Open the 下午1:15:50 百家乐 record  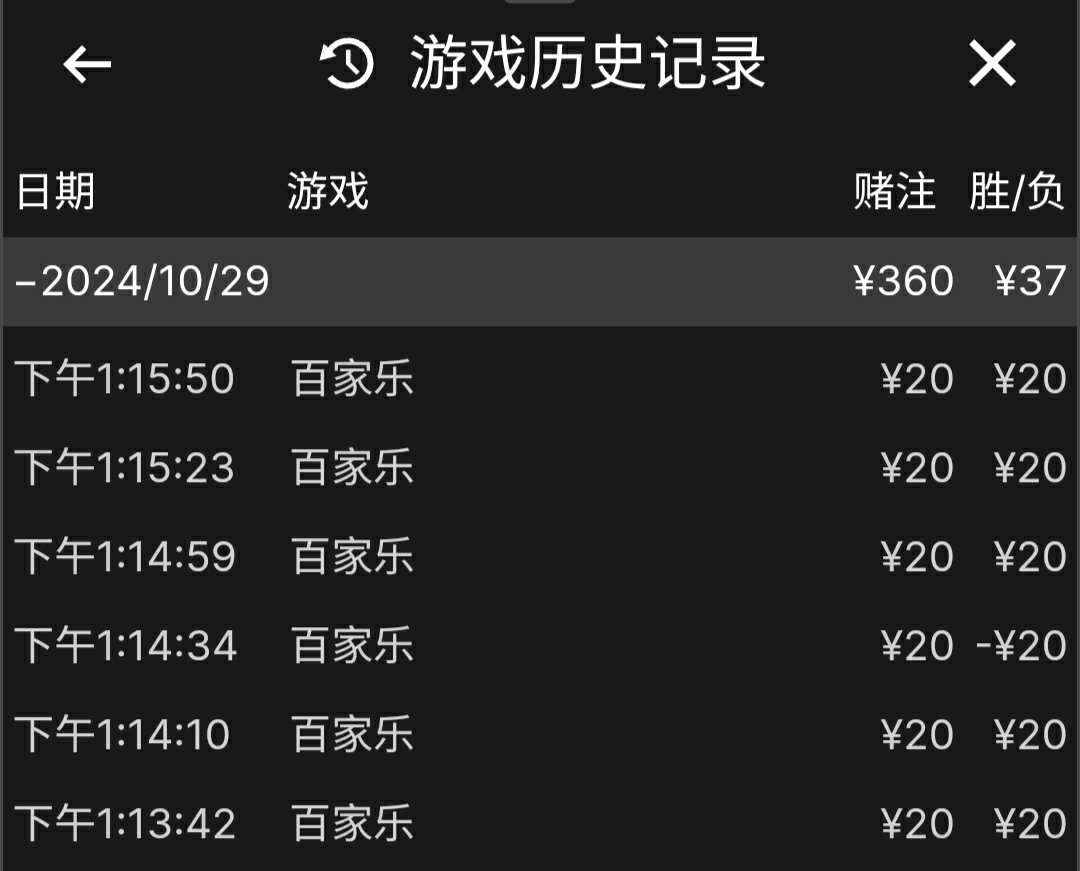pos(540,380)
